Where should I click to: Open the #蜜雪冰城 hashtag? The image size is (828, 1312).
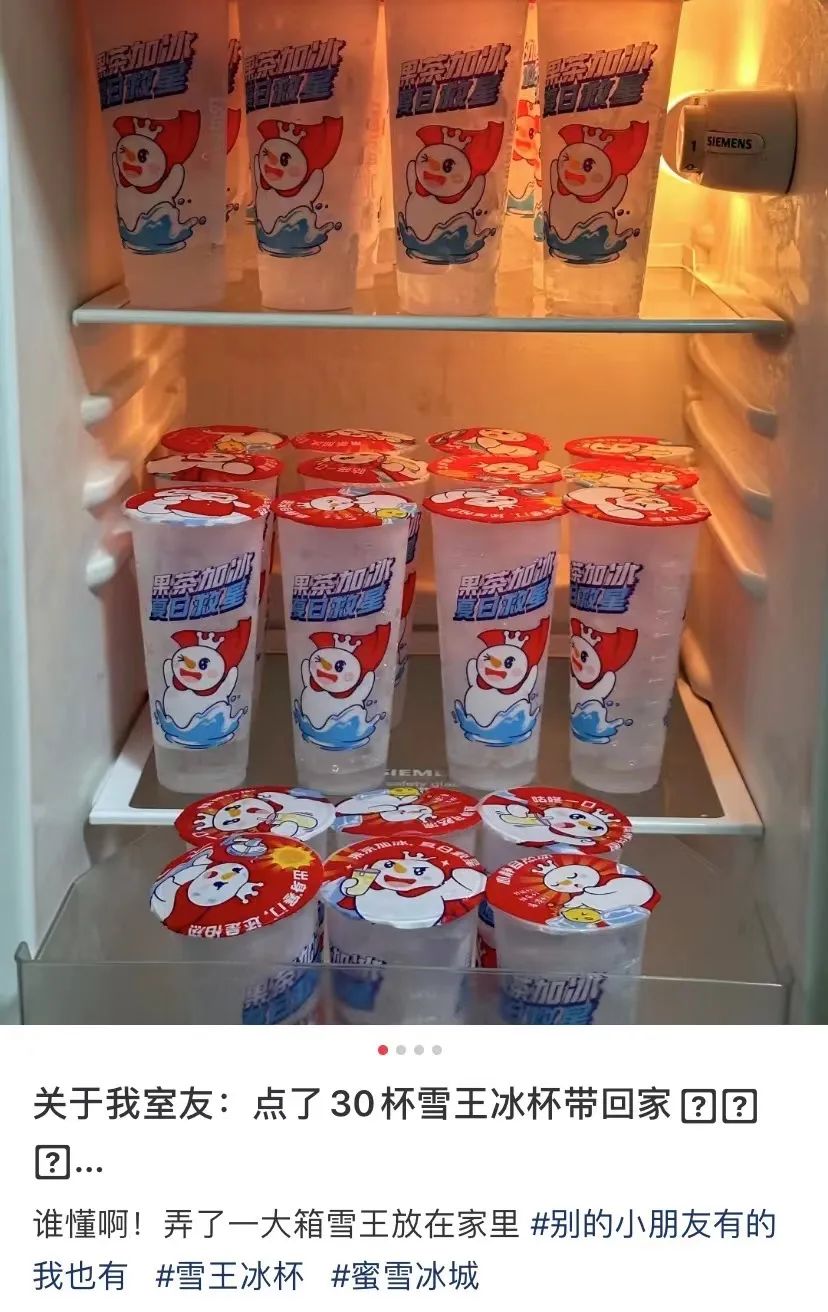405,1275
